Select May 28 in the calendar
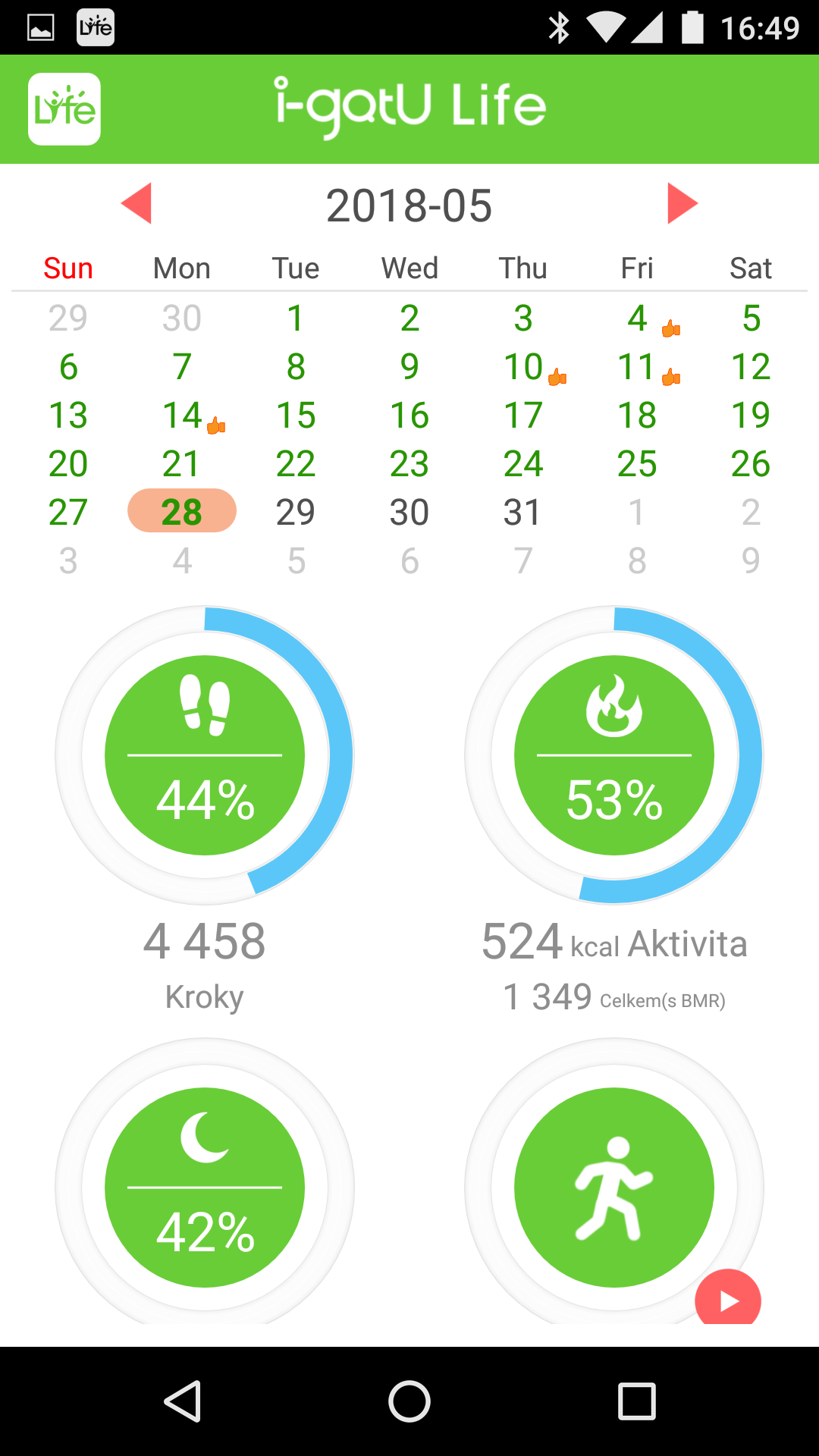The image size is (819, 1456). [x=182, y=511]
